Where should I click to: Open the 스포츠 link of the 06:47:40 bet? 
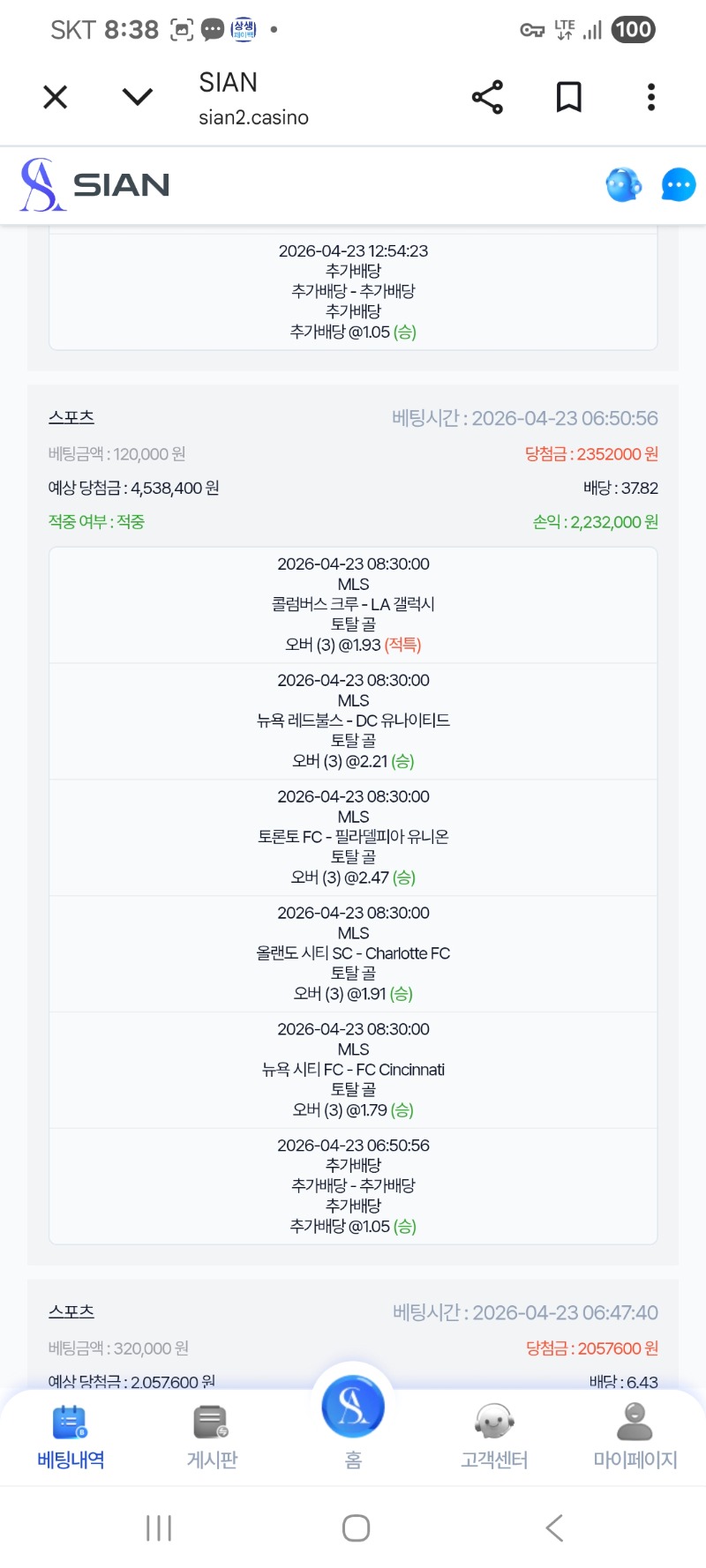pos(71,1311)
